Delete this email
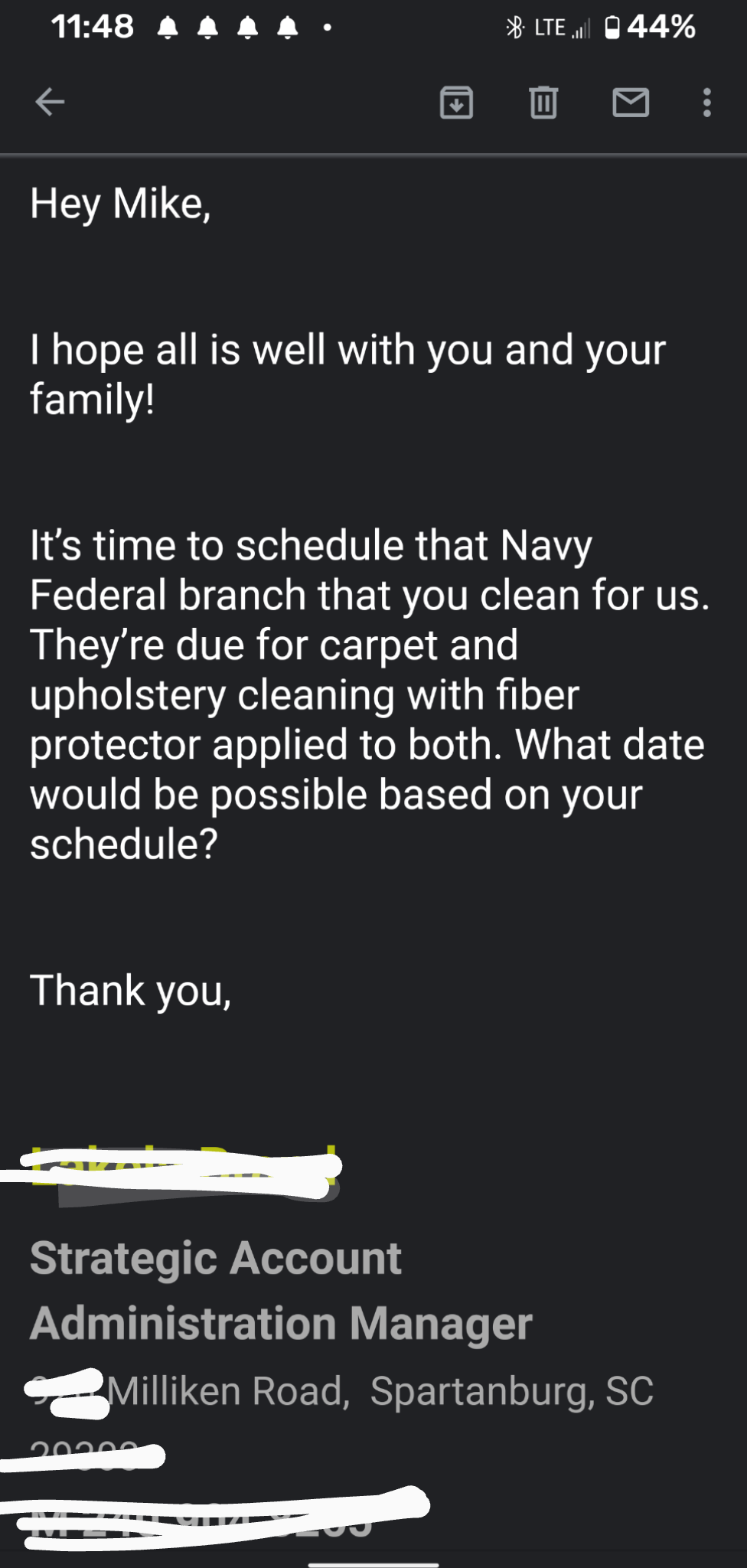 pyautogui.click(x=543, y=102)
